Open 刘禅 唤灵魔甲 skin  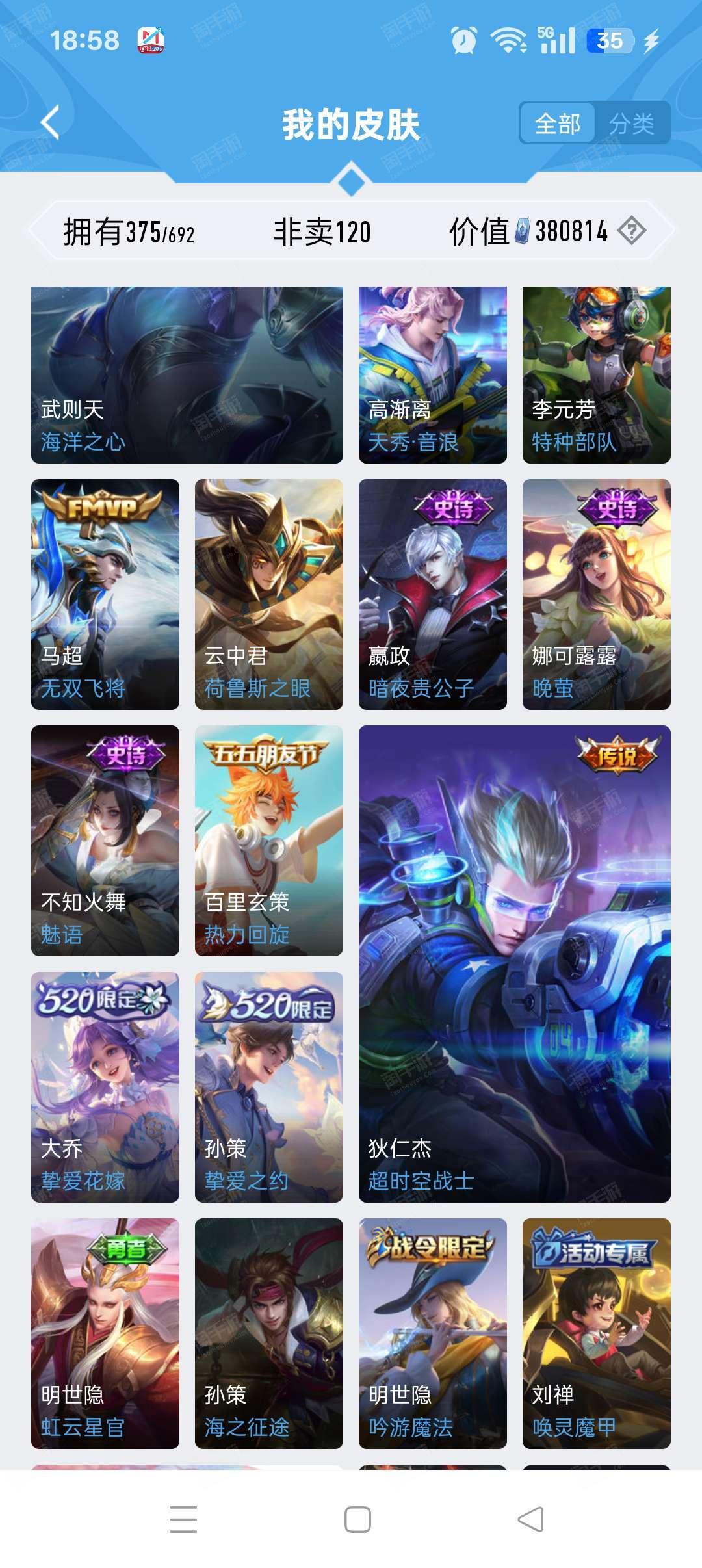597,1333
